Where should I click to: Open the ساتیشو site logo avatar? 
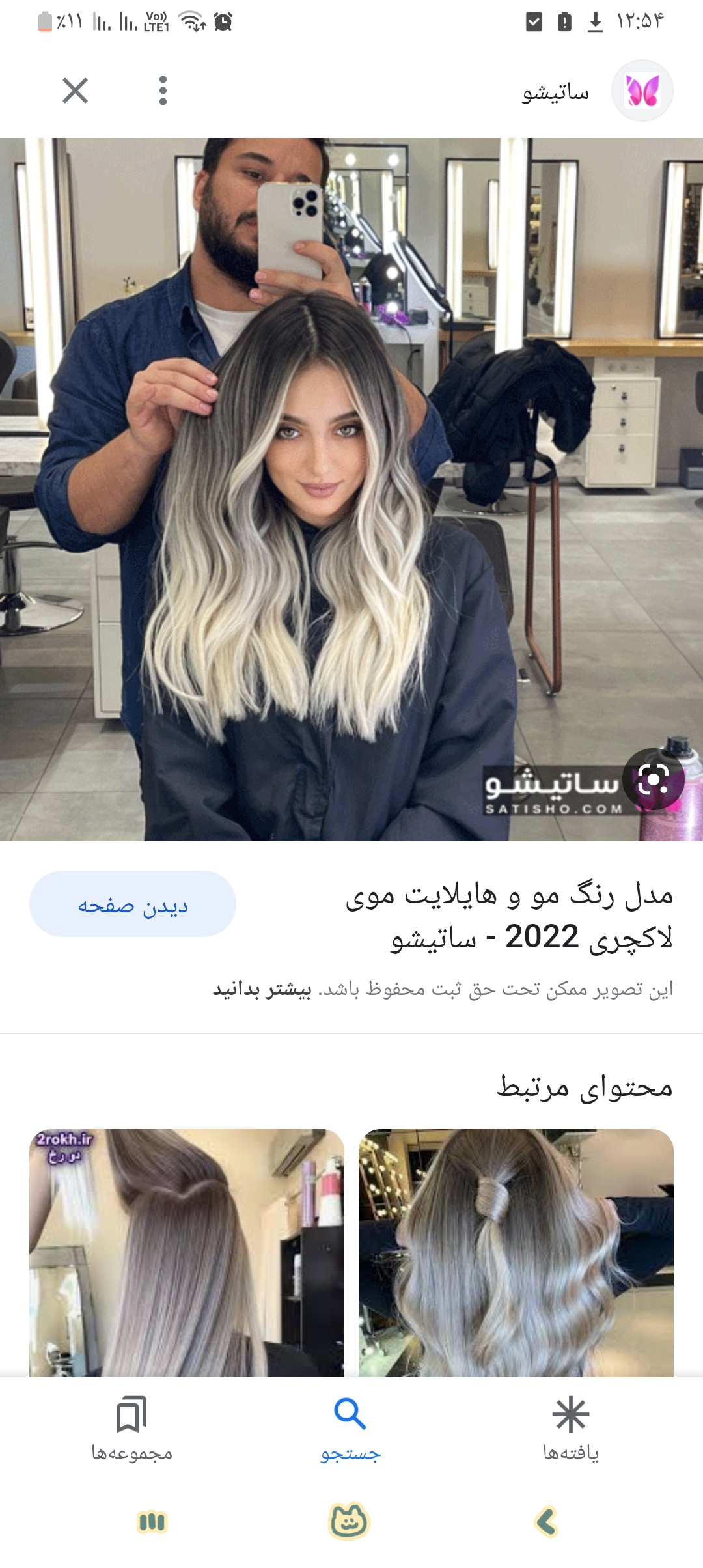tap(642, 91)
